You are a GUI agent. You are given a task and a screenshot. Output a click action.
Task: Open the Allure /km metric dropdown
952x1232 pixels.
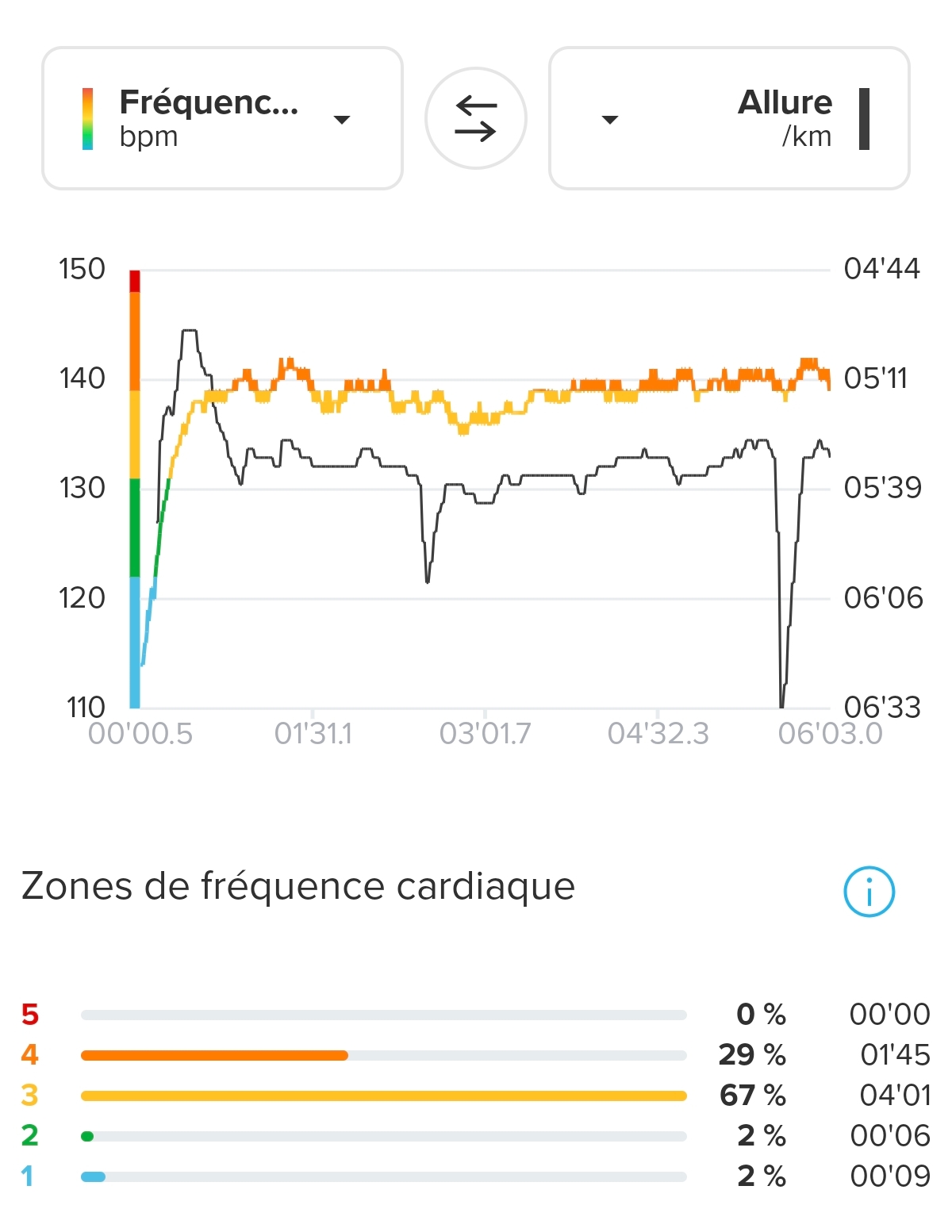click(x=728, y=119)
